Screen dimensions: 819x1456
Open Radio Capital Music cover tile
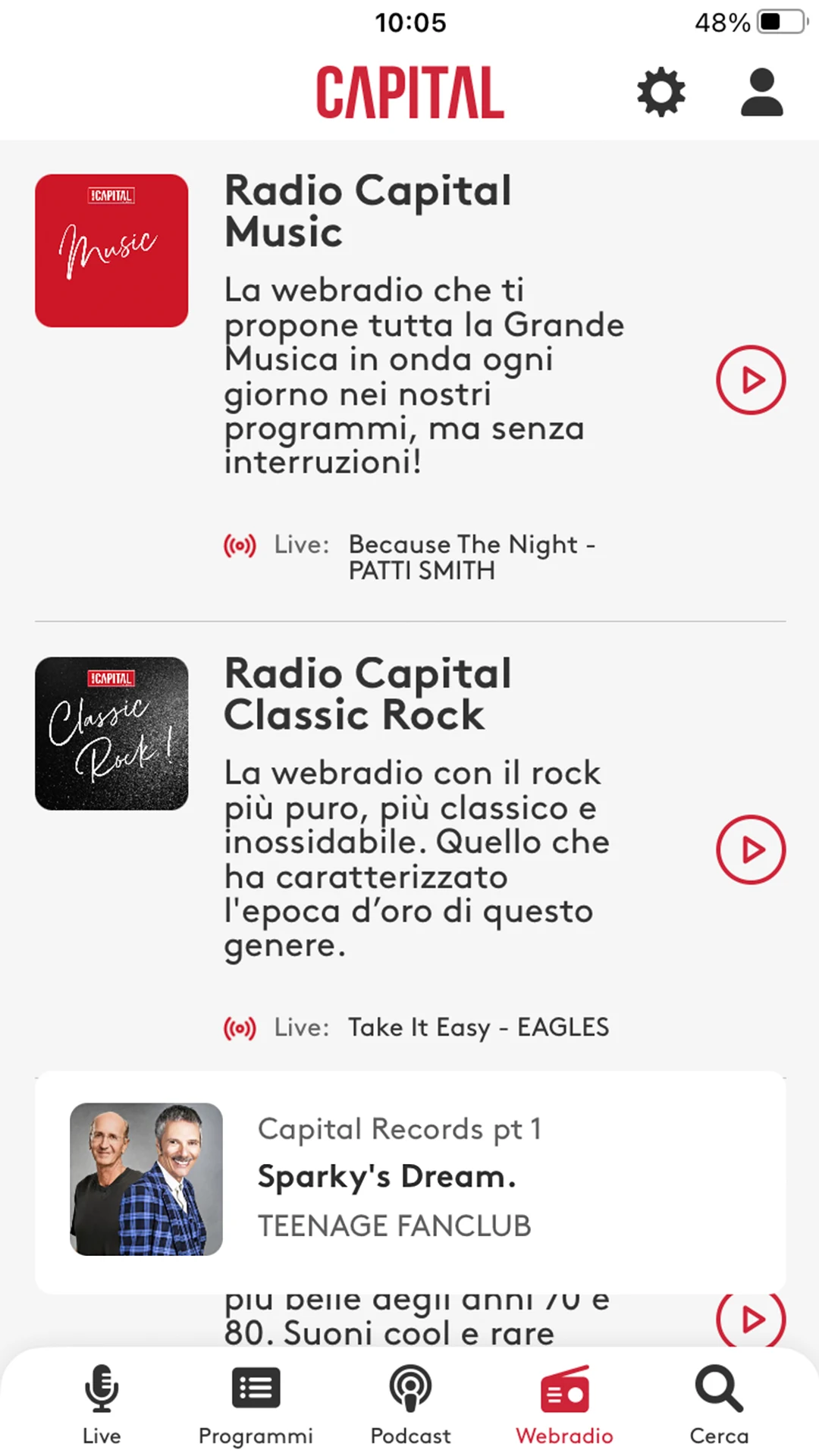pyautogui.click(x=111, y=251)
